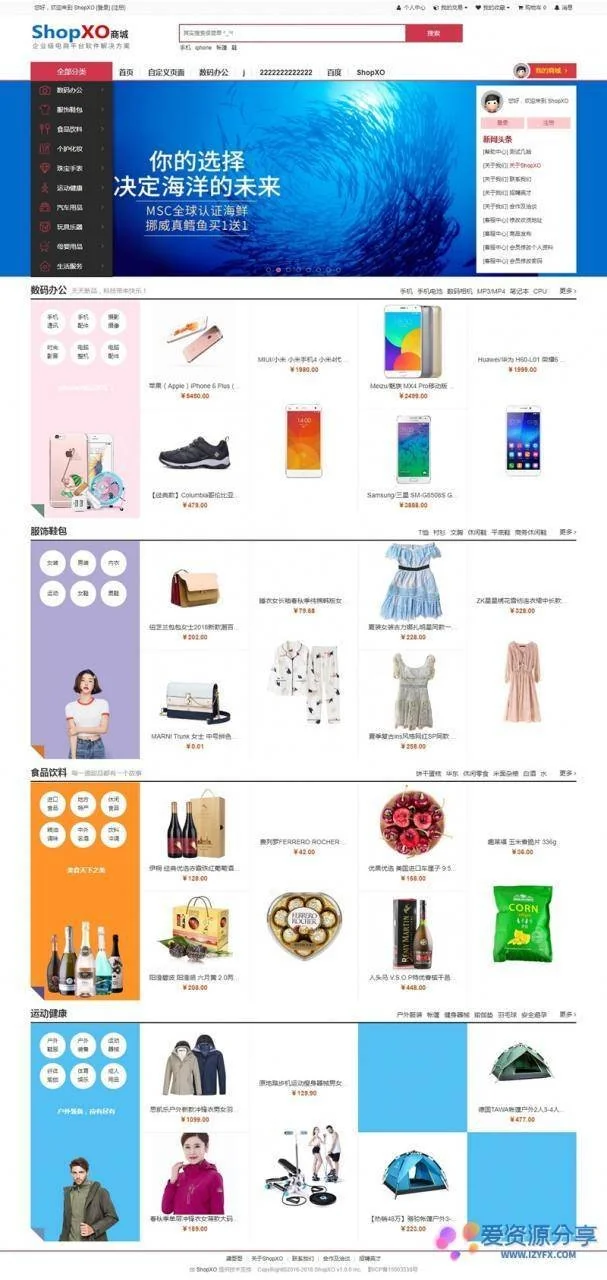
Task: Open the corn snack product card
Action: 520,925
